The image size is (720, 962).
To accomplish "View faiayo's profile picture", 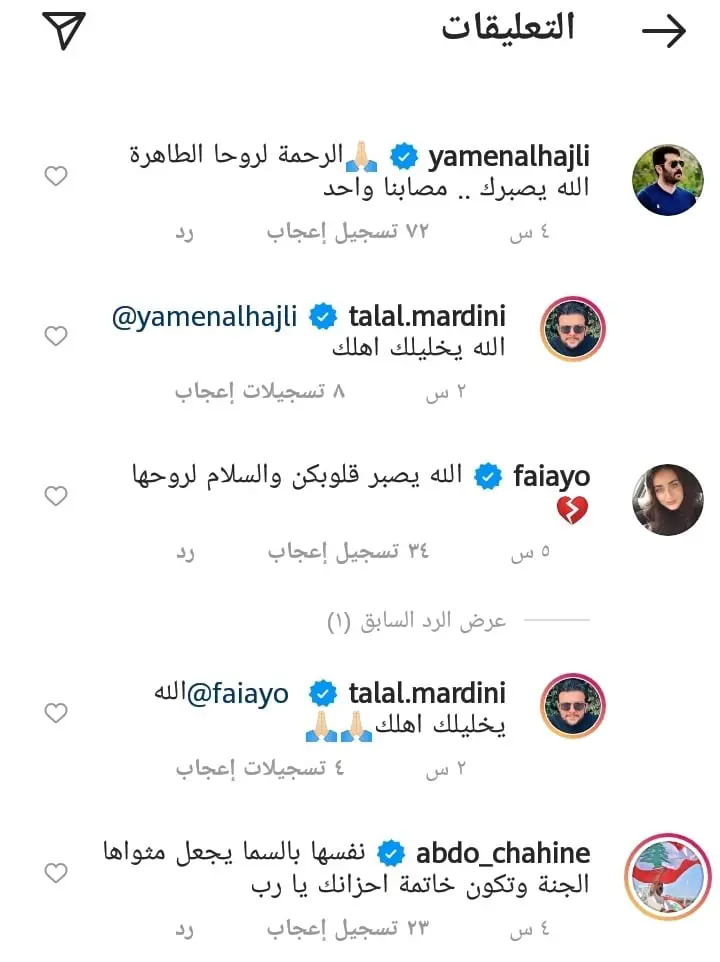I will (x=667, y=499).
